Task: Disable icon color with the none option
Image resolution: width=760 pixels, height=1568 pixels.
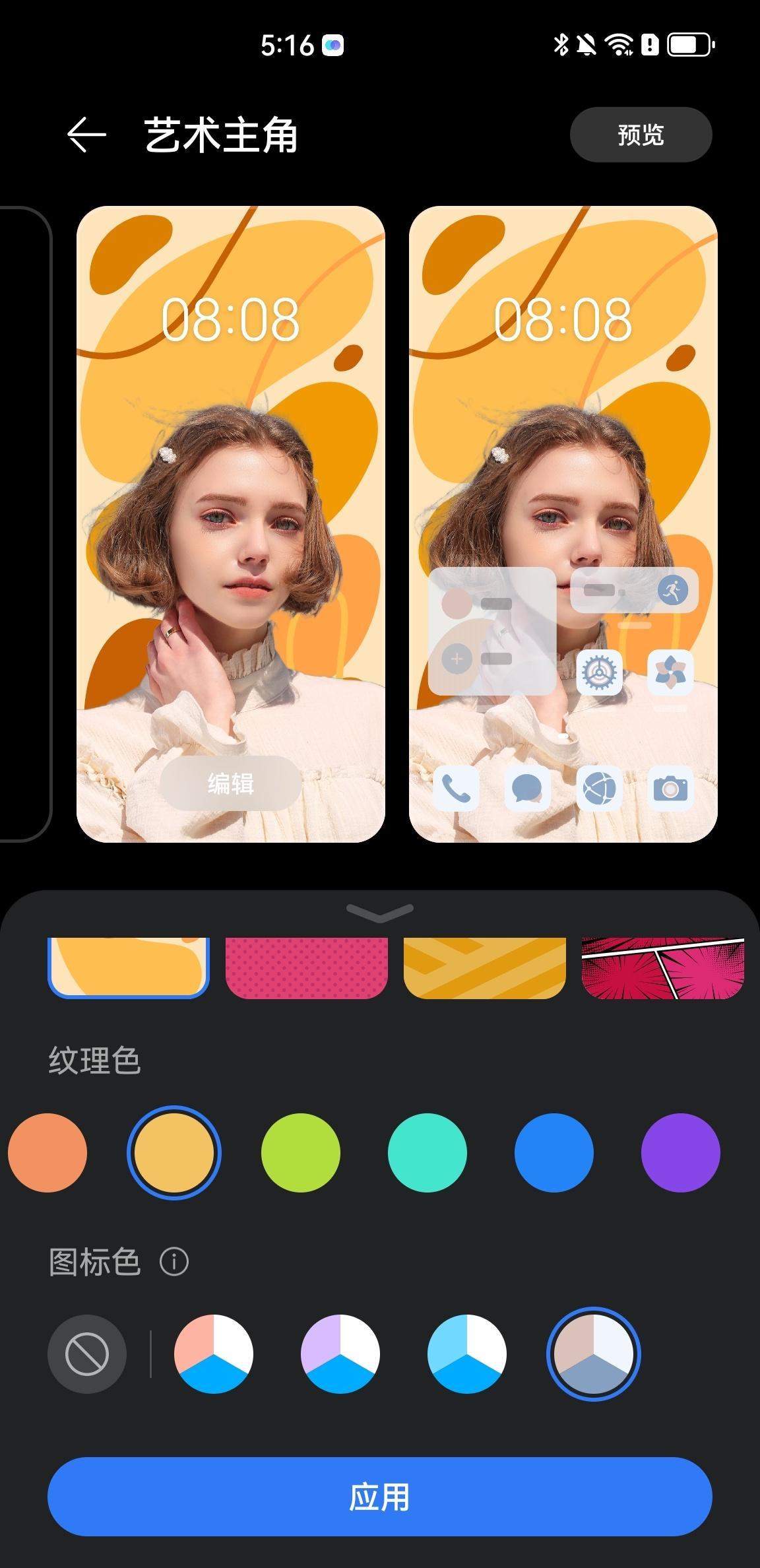Action: pos(87,1354)
